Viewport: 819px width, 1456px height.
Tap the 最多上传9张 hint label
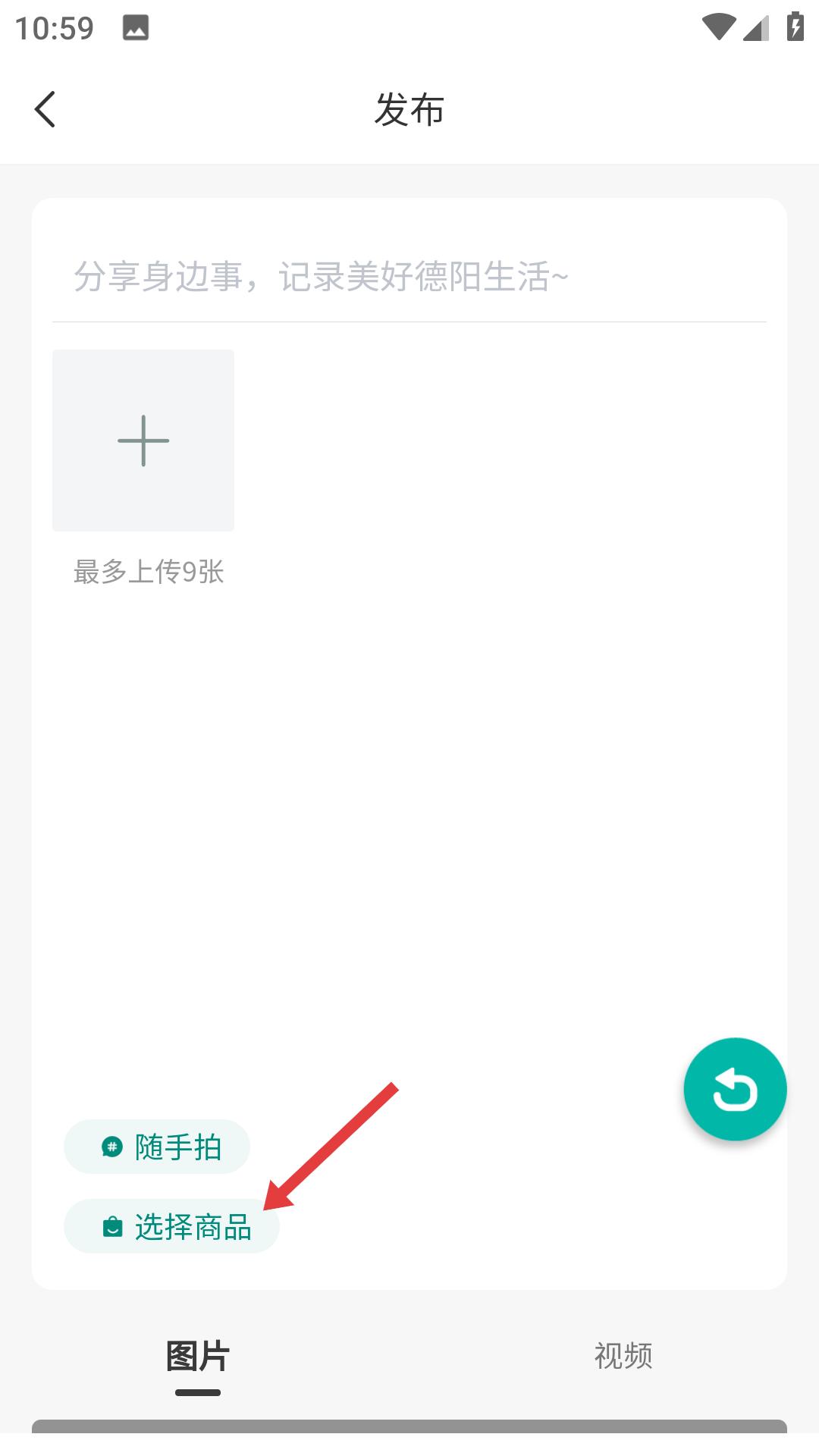[x=149, y=573]
